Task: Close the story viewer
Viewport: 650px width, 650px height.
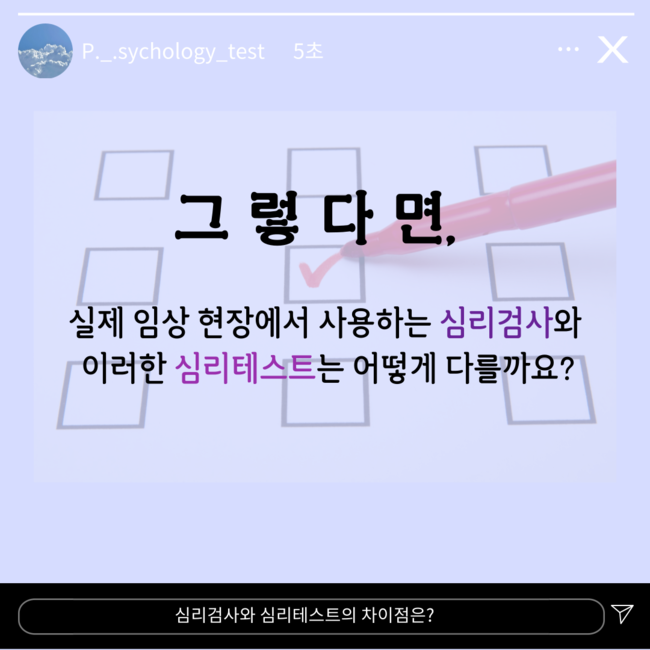Action: pos(612,50)
